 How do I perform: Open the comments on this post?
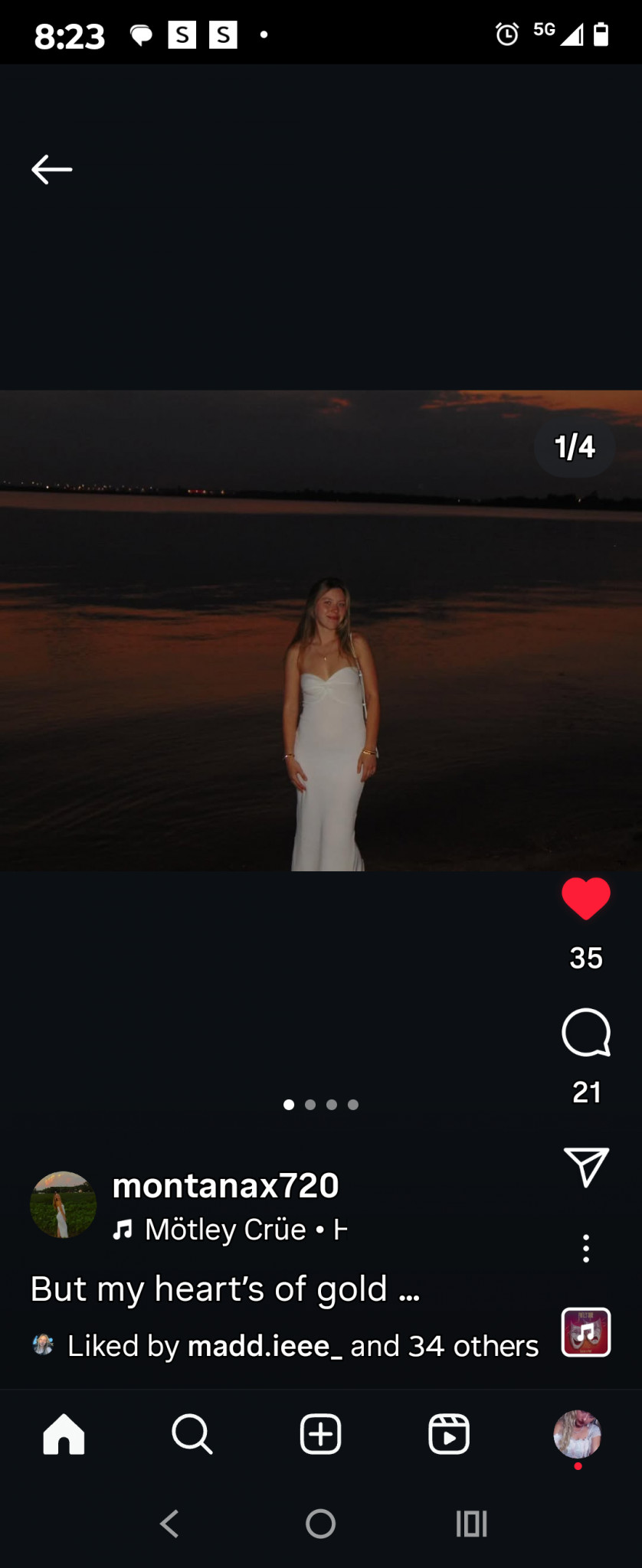tap(585, 1033)
